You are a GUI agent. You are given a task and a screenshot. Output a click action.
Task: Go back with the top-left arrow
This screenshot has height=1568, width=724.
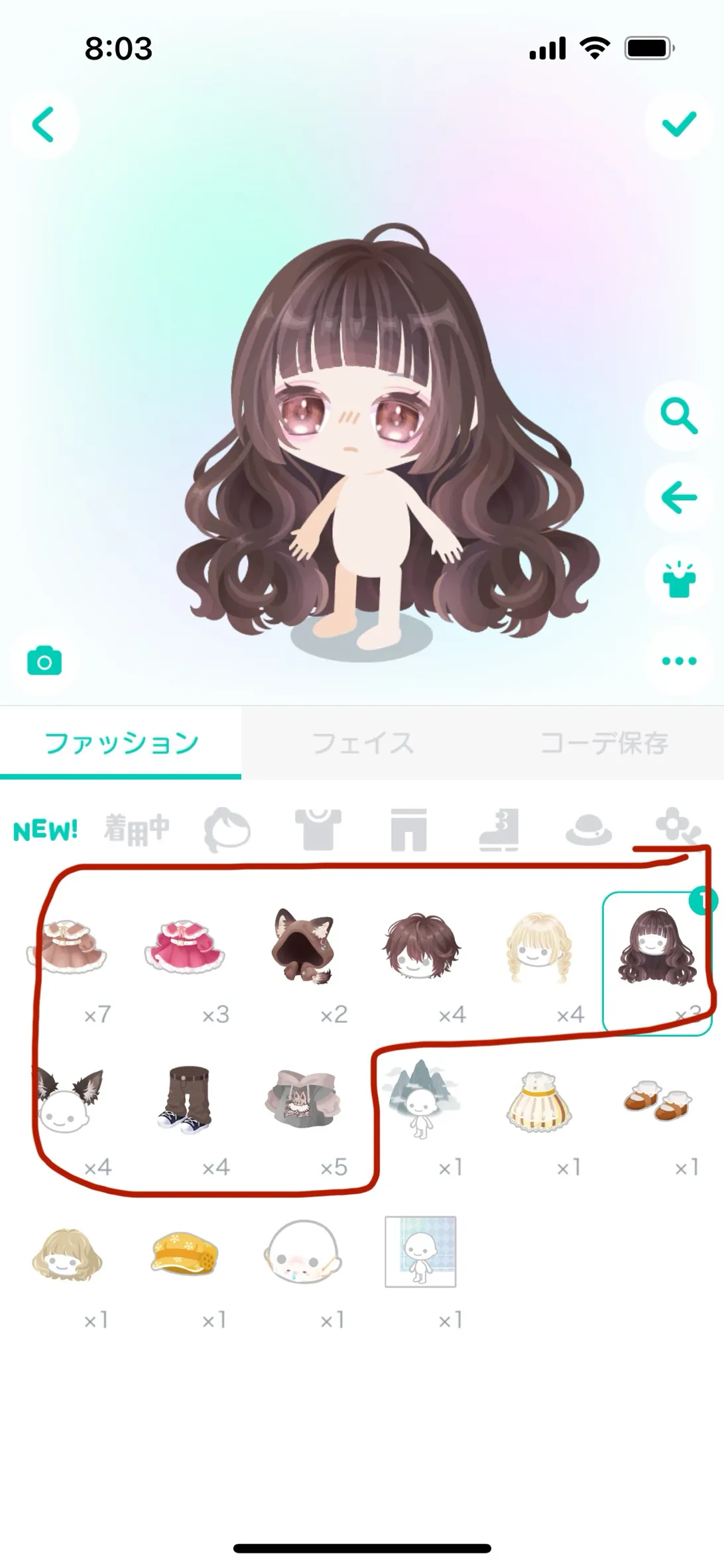[44, 125]
